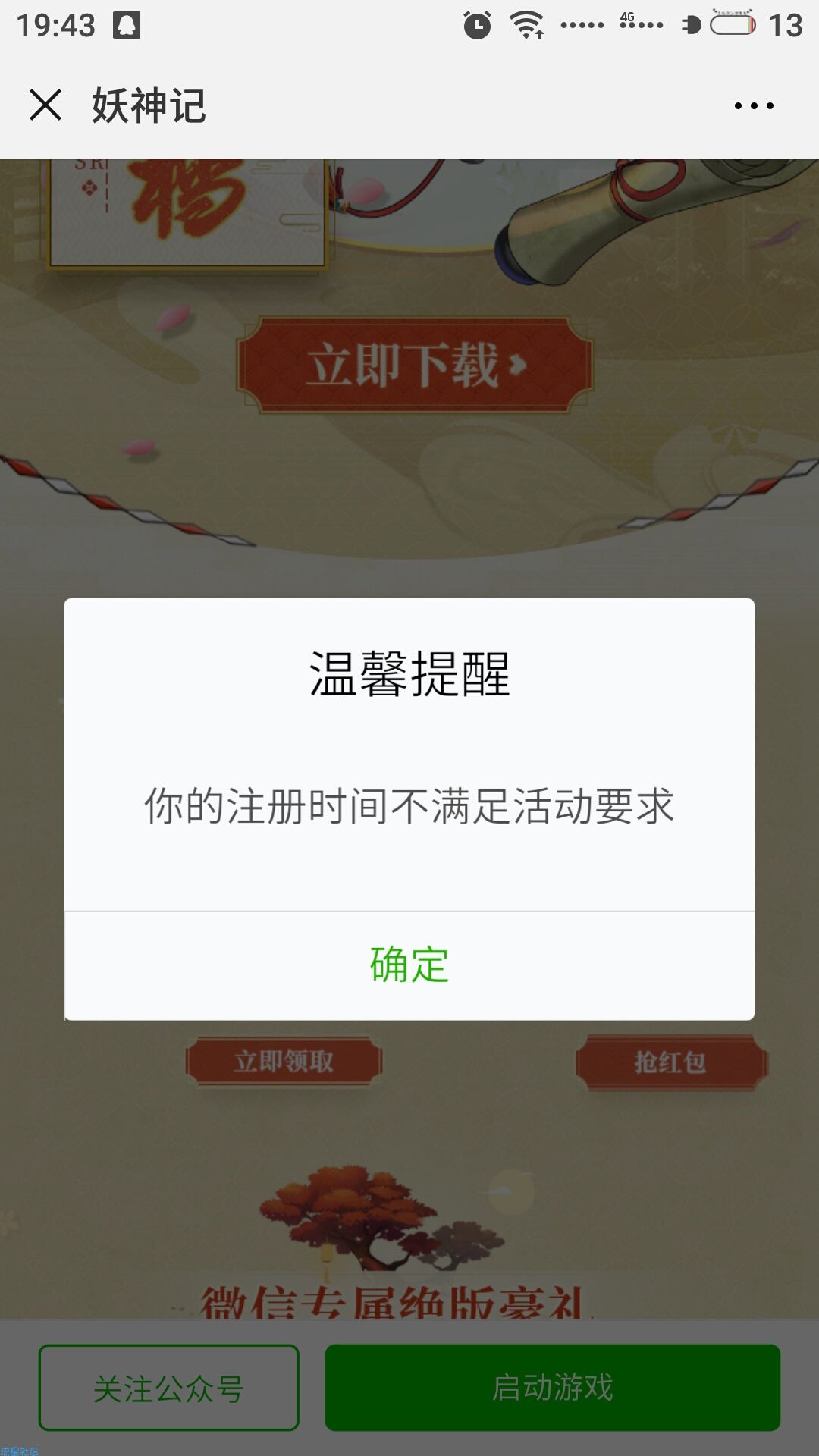Launch the game with 启动游戏

[x=552, y=1388]
